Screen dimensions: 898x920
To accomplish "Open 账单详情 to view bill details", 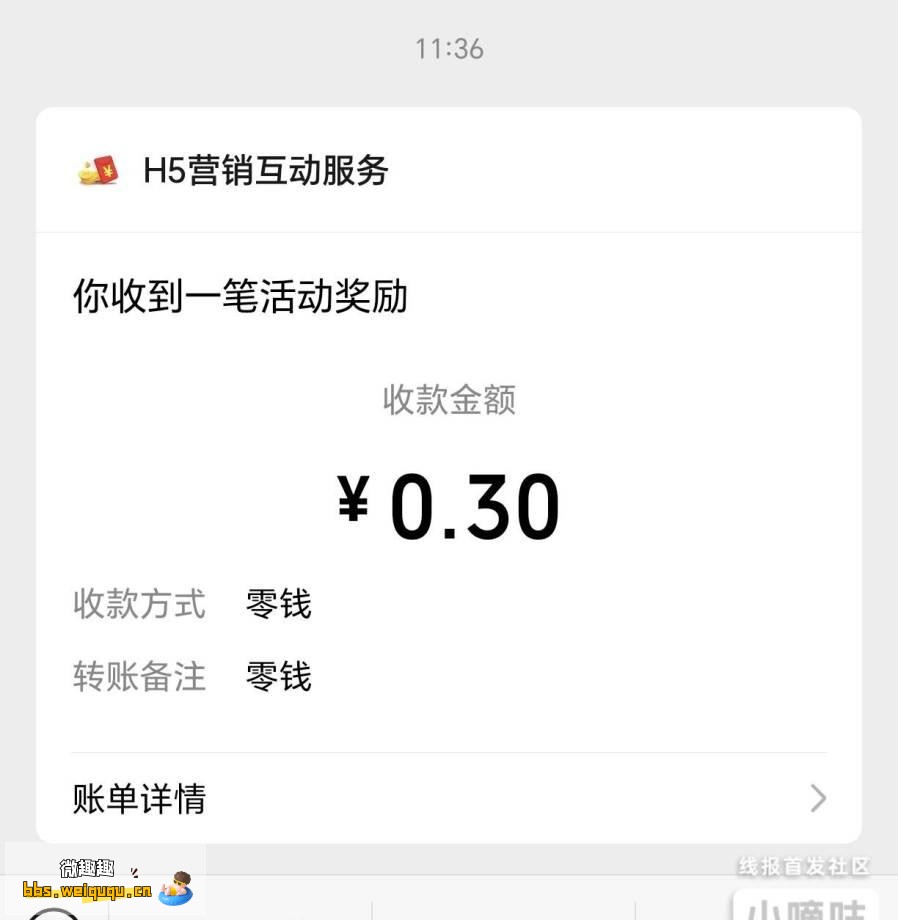I will coord(138,799).
